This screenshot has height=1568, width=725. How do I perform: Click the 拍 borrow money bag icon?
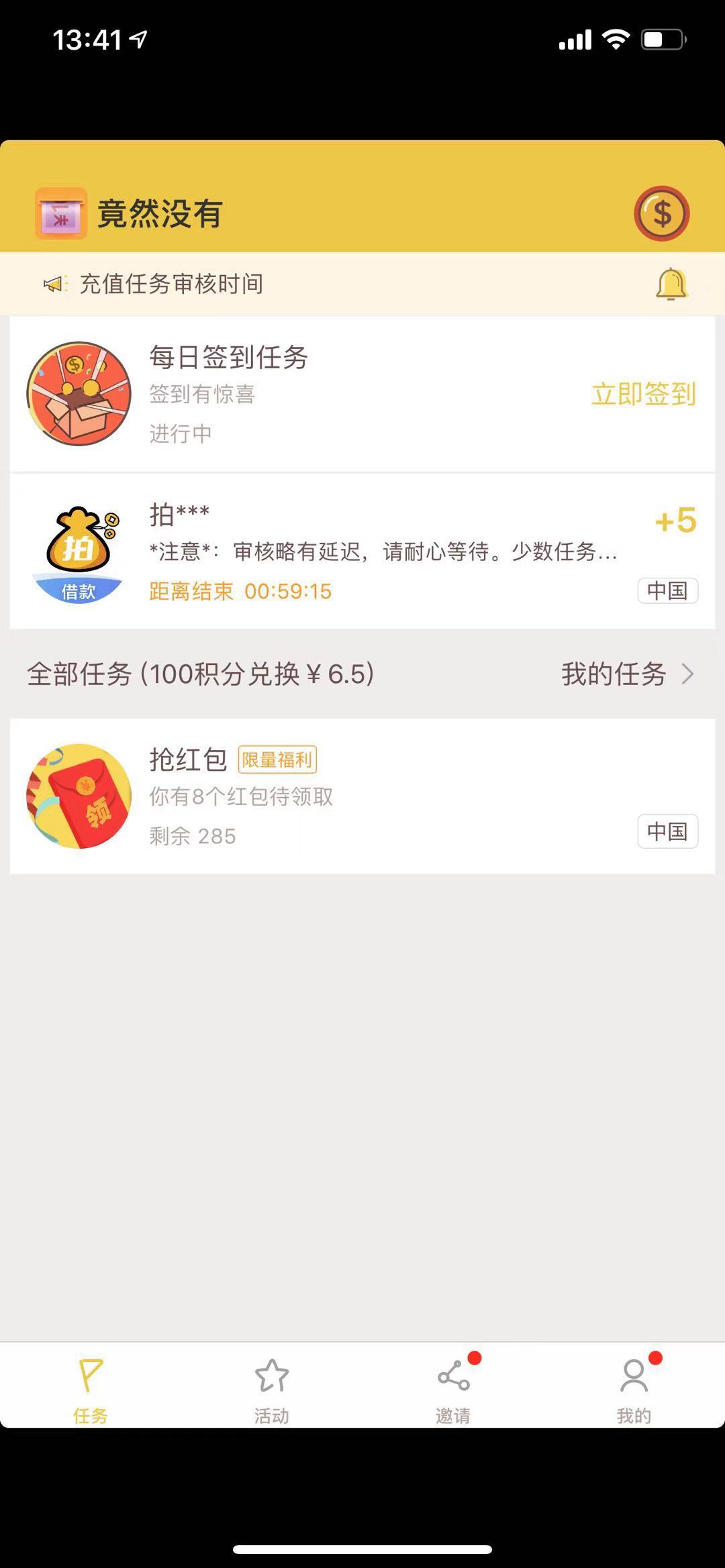pyautogui.click(x=79, y=549)
